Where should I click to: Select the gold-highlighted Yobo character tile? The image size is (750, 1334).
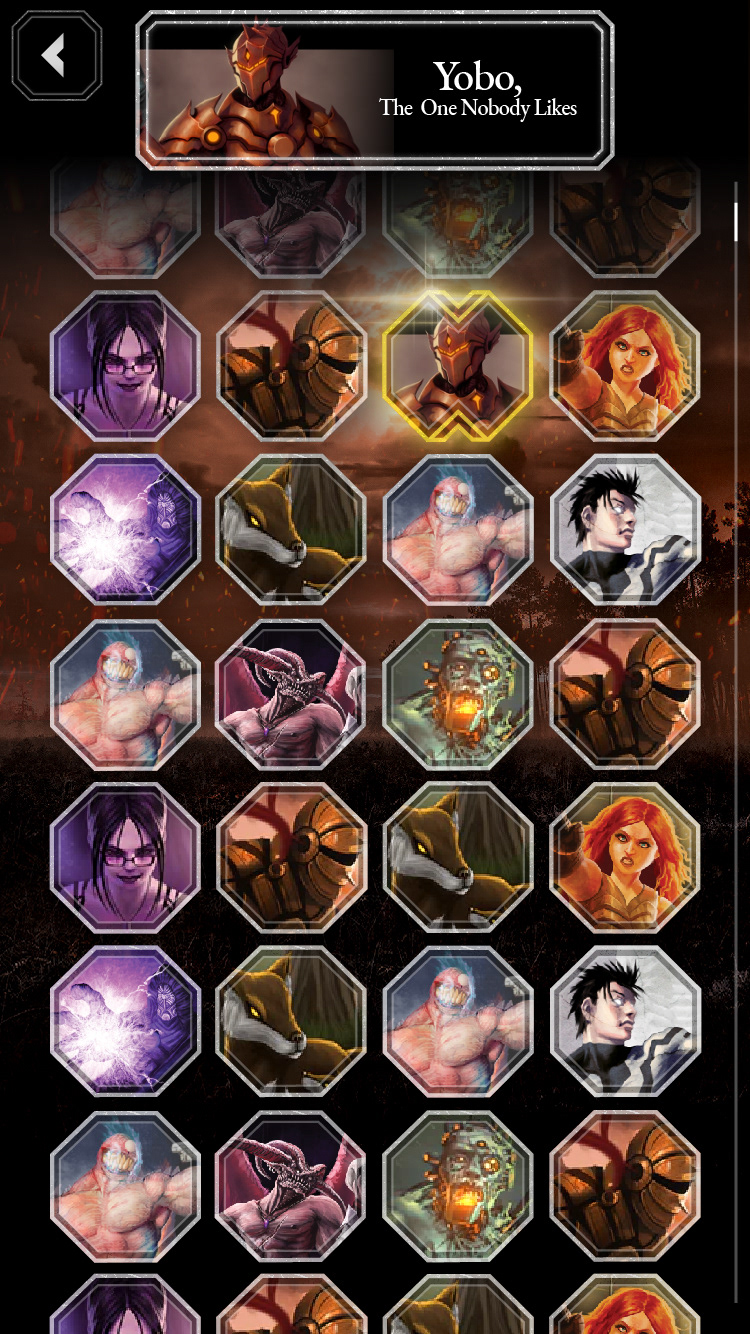pos(457,366)
